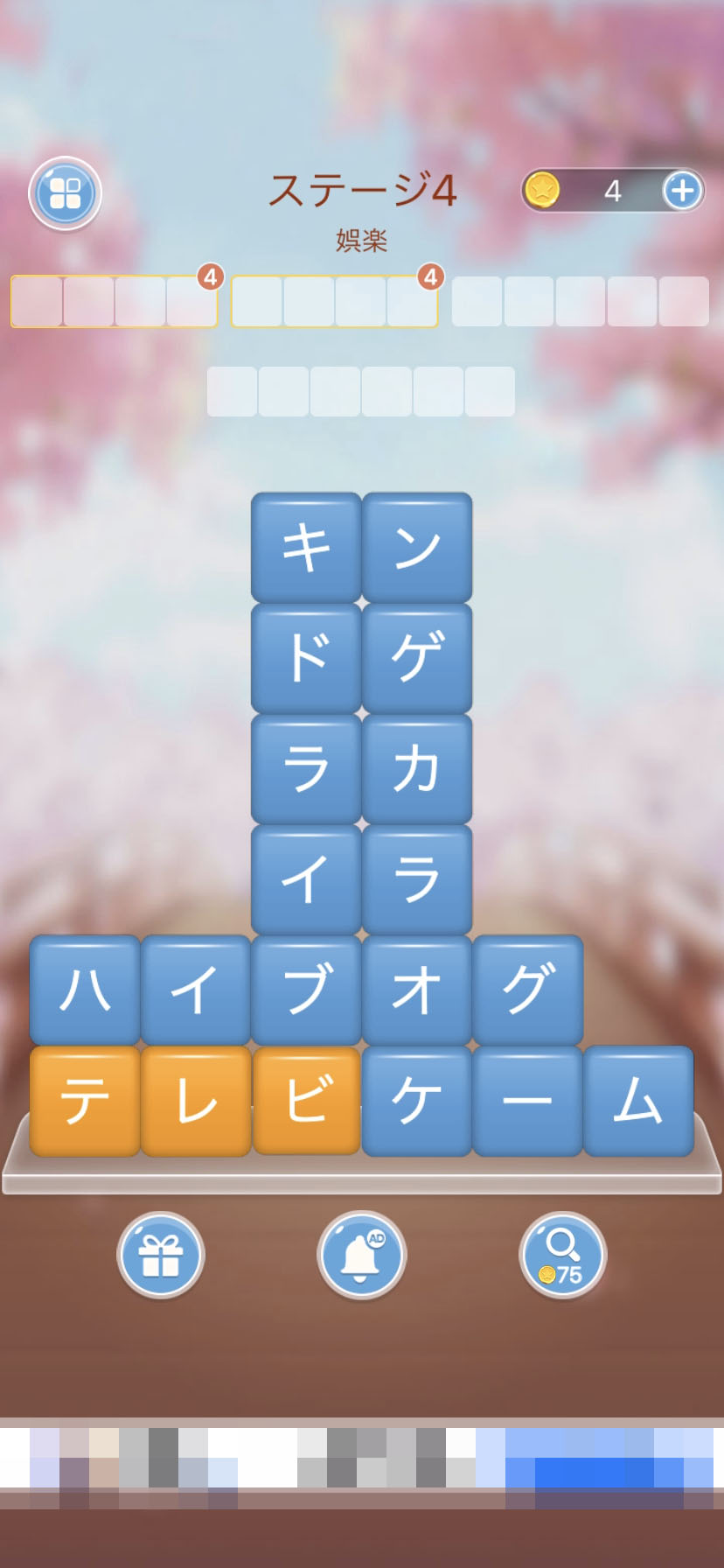The width and height of the screenshot is (724, 1568).
Task: Select the ケ letter tile
Action: coord(417,1101)
